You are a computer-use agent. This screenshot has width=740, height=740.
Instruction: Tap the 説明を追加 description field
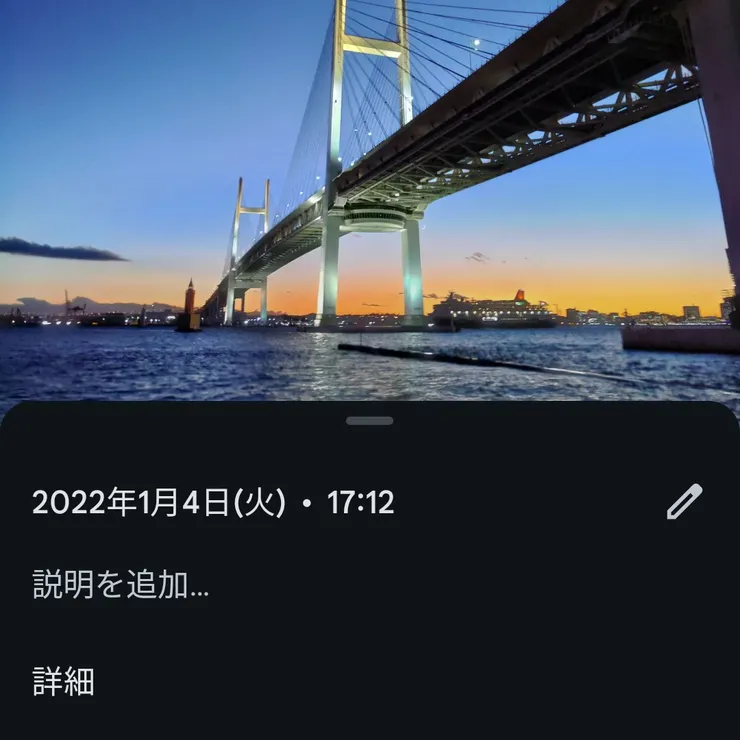click(x=121, y=585)
